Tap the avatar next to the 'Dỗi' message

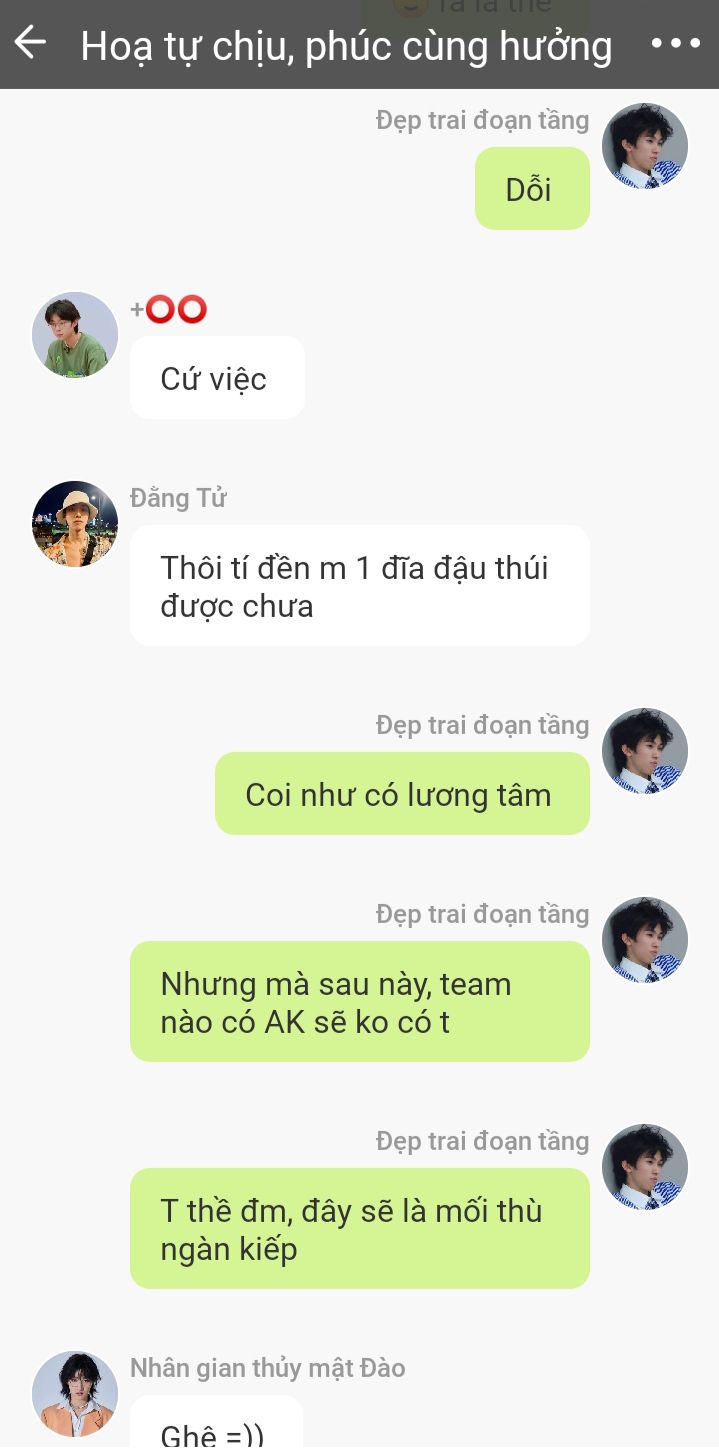pyautogui.click(x=645, y=146)
